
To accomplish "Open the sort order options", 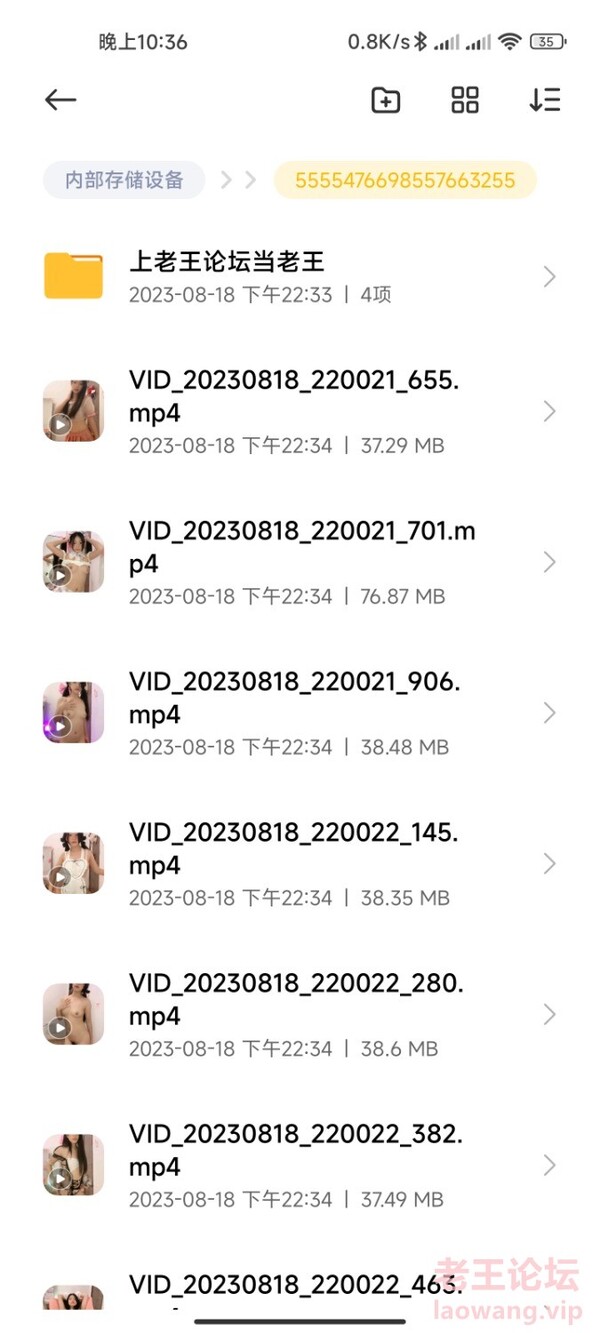I will (545, 100).
